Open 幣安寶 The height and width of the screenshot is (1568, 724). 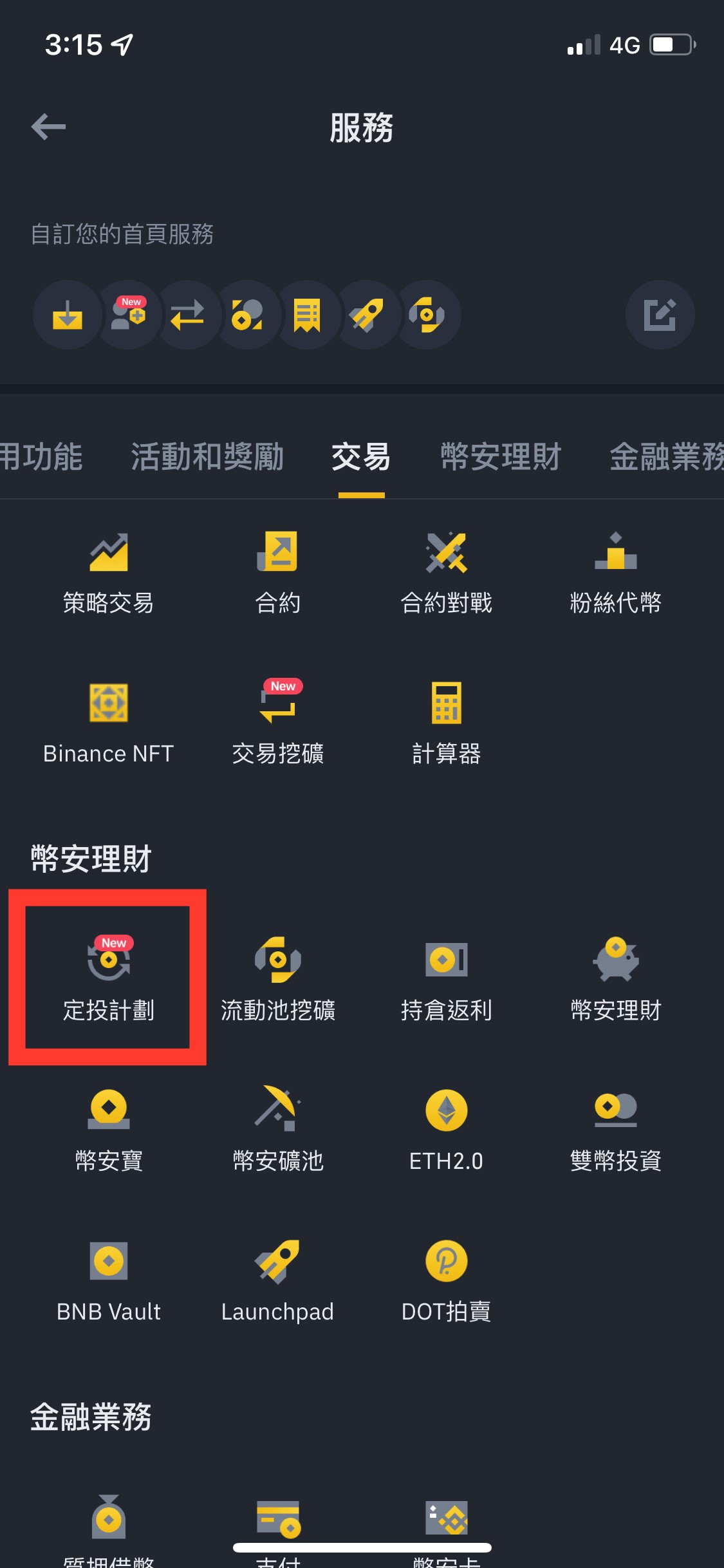coord(109,1130)
